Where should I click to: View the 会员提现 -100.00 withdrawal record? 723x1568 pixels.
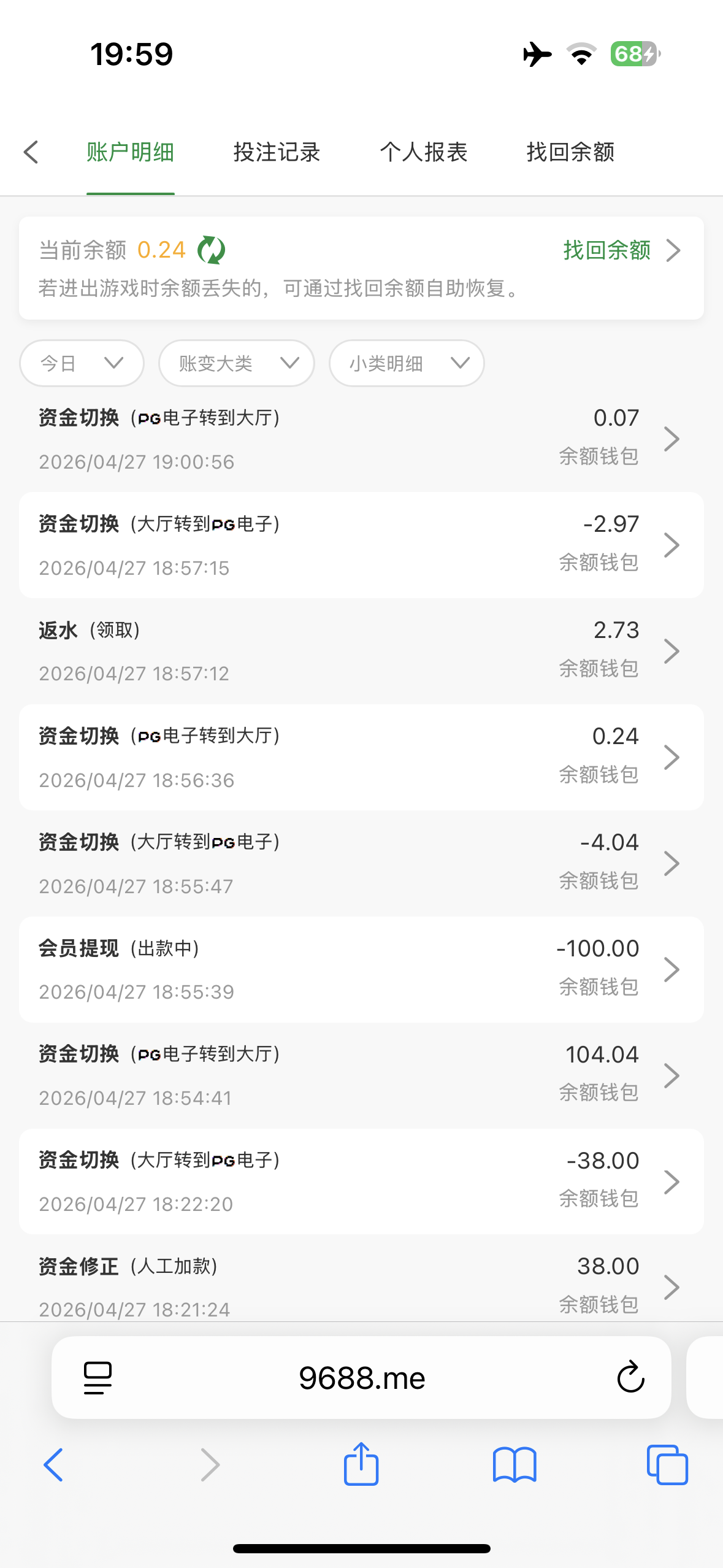361,969
